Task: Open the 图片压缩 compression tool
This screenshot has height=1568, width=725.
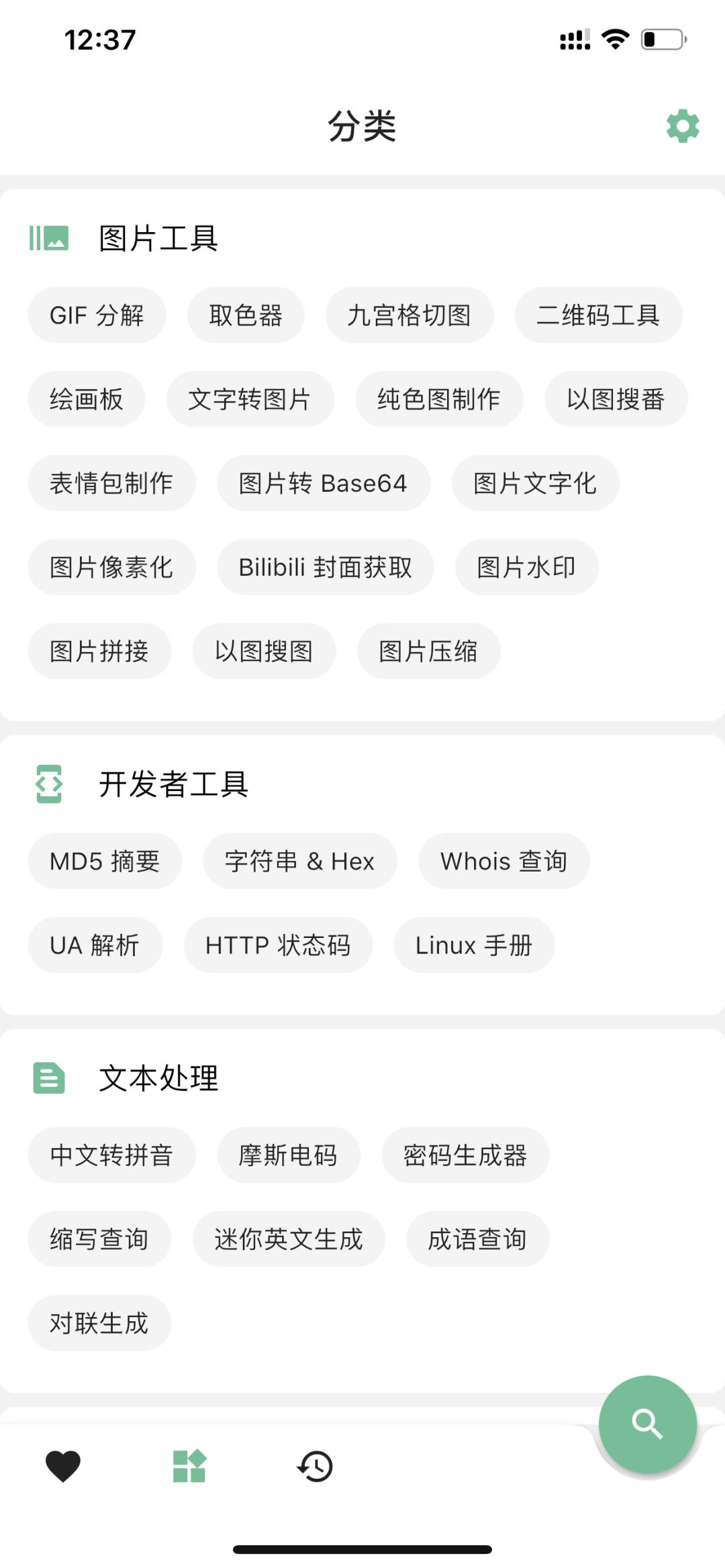Action: (428, 650)
